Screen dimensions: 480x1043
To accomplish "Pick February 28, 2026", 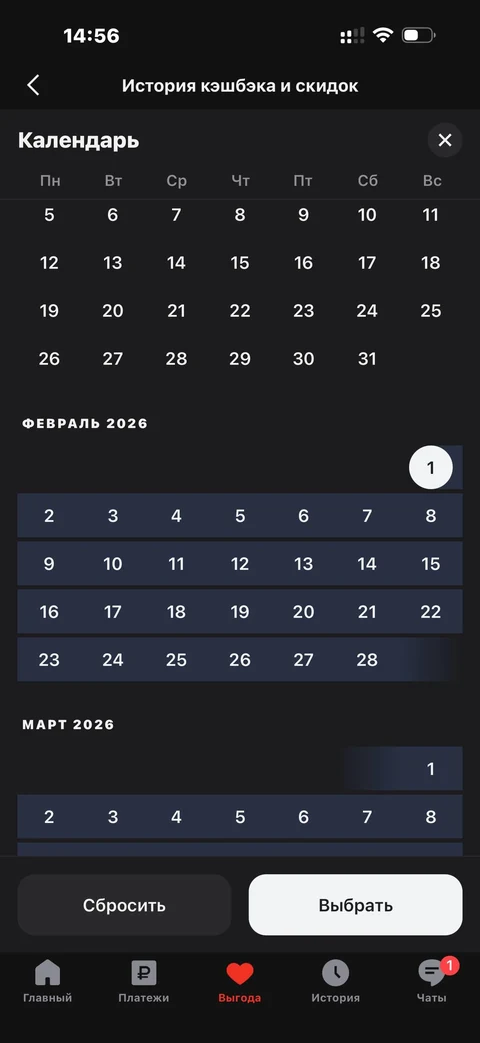I will click(x=367, y=659).
